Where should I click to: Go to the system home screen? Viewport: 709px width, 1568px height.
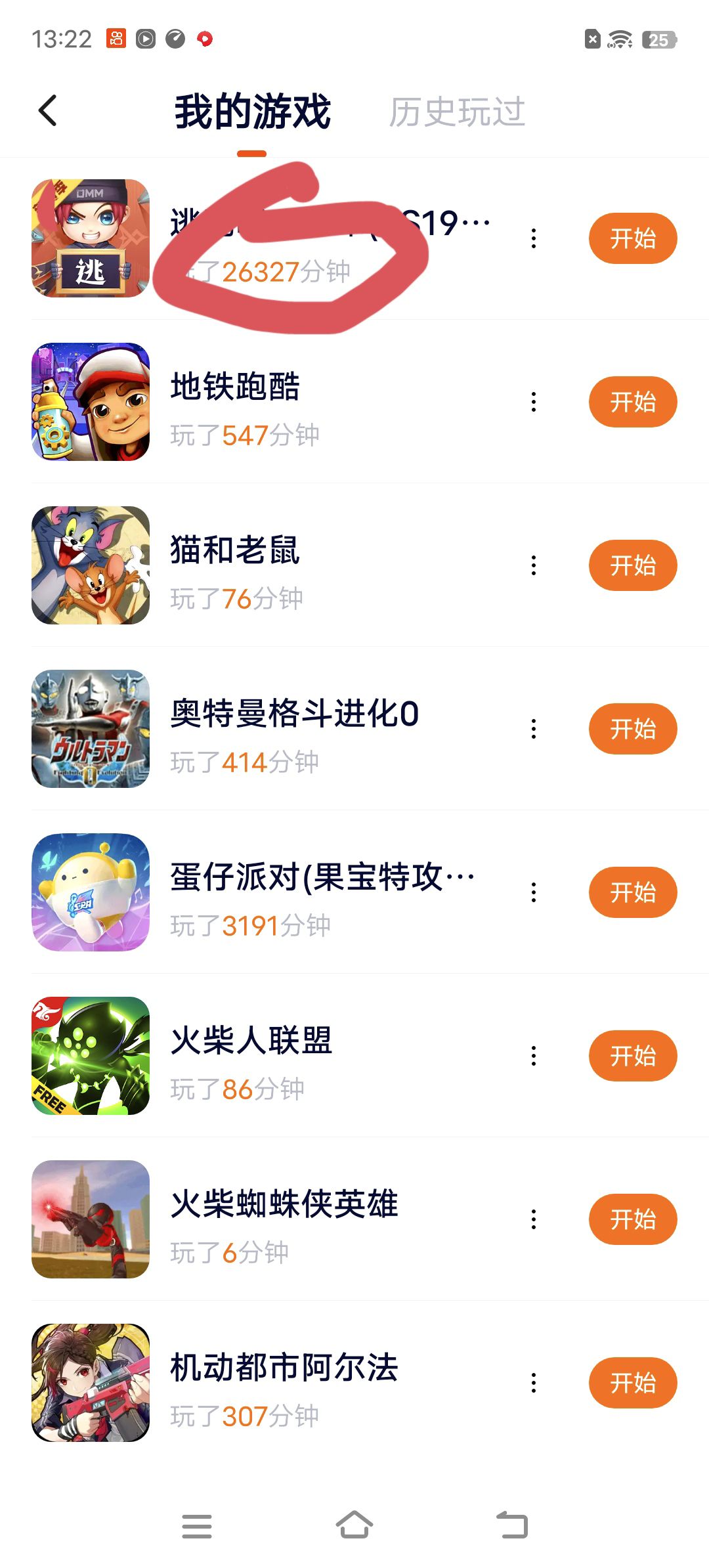354,1525
